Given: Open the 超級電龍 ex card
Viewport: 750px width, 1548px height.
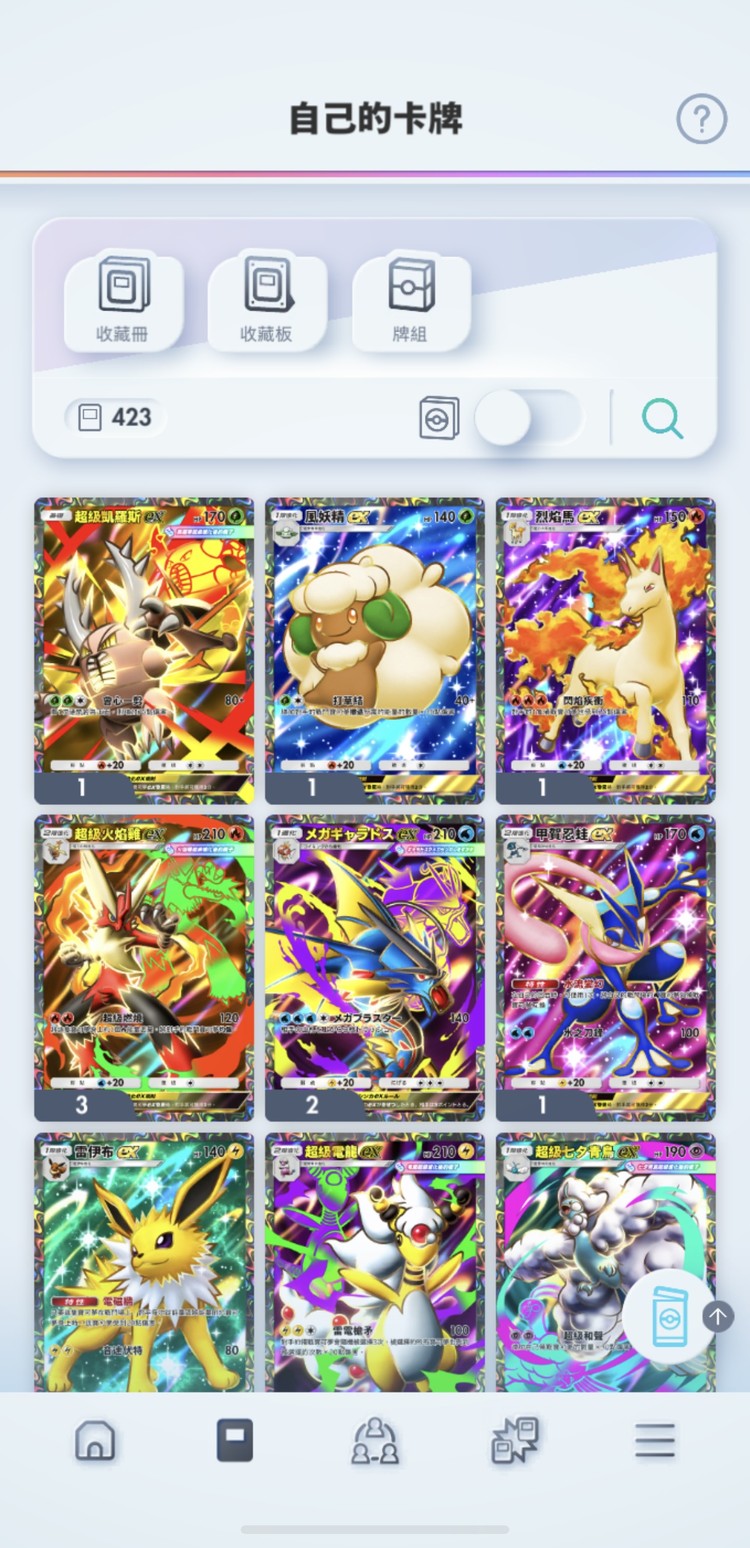Looking at the screenshot, I should point(374,1262).
